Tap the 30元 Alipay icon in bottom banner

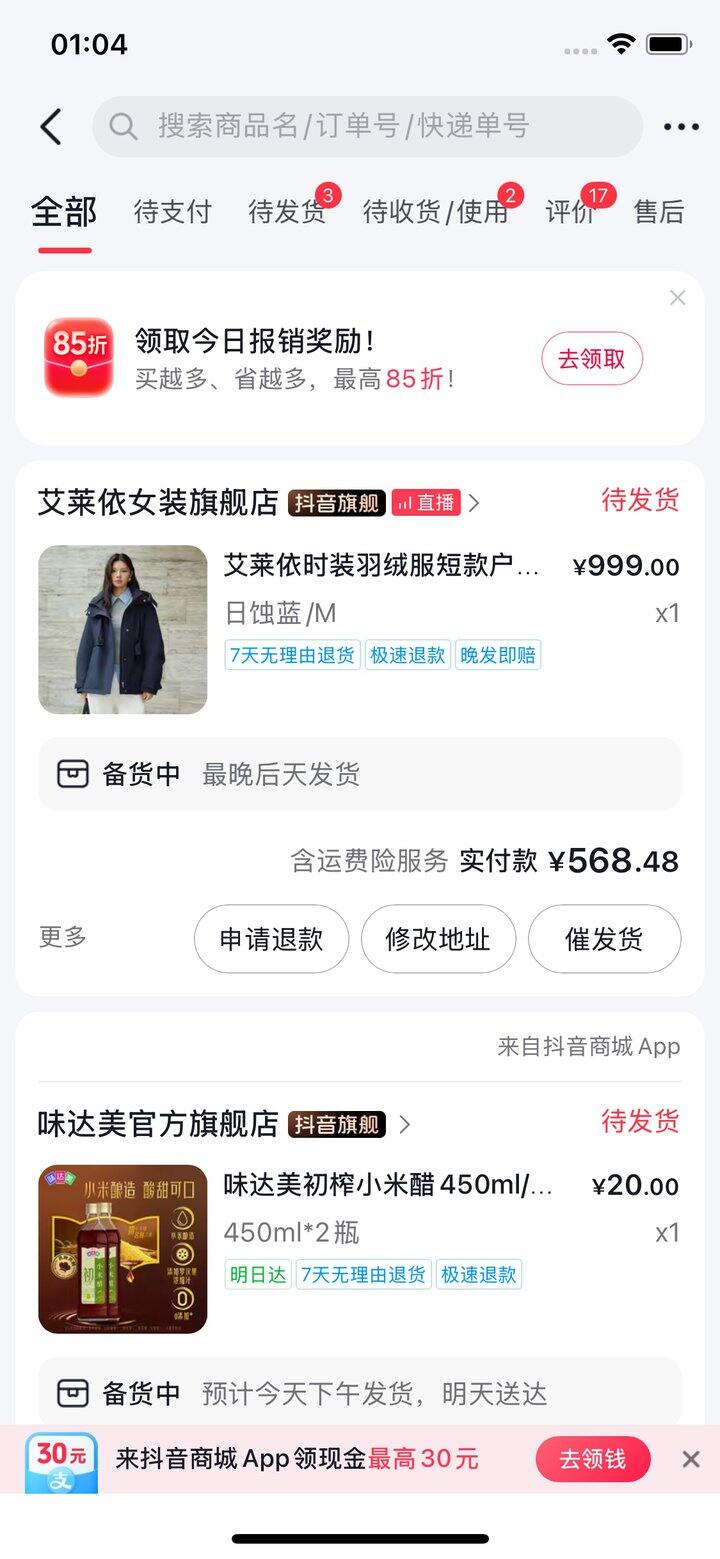(x=60, y=1460)
